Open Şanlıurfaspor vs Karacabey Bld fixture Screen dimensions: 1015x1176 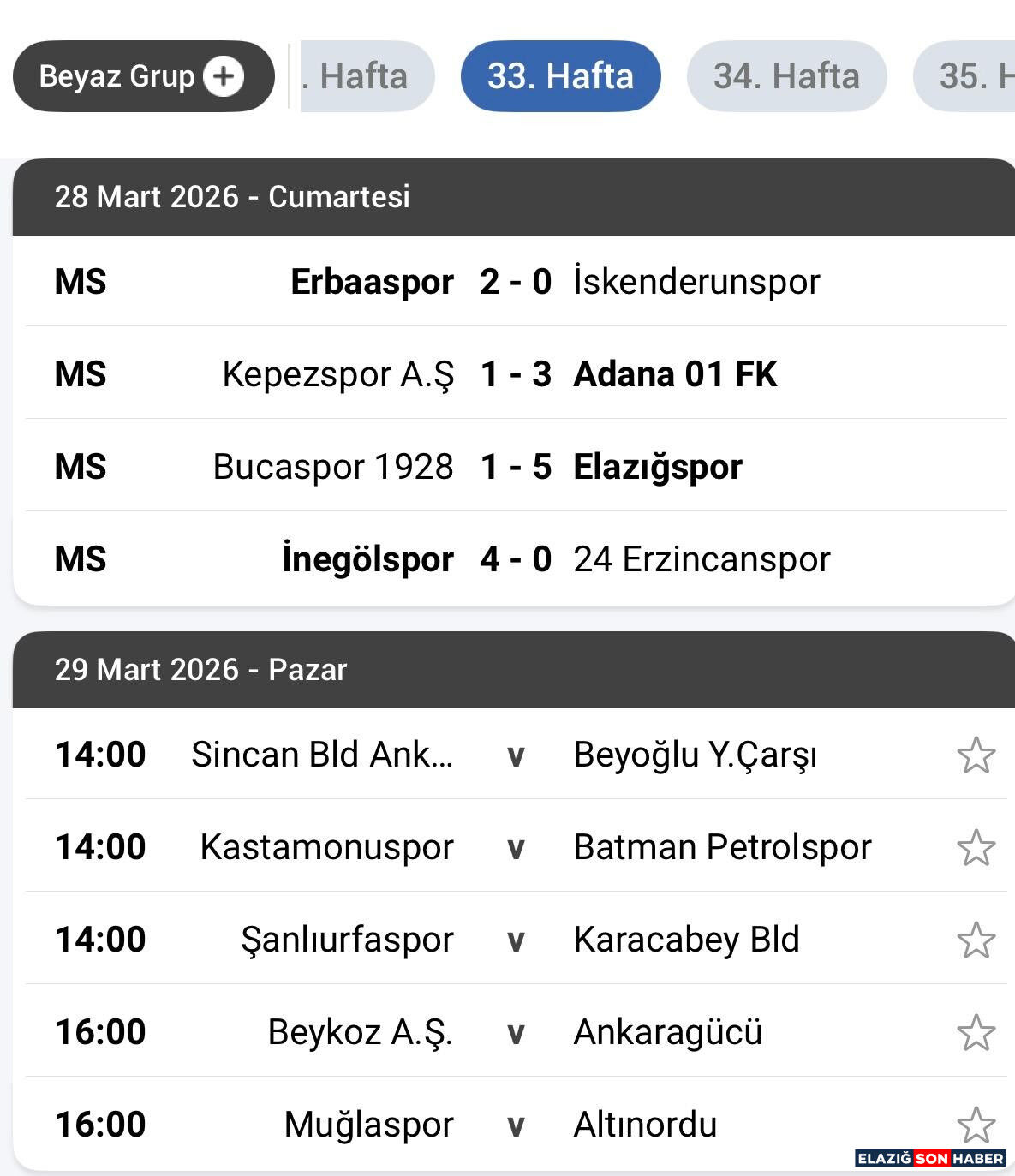[x=514, y=940]
